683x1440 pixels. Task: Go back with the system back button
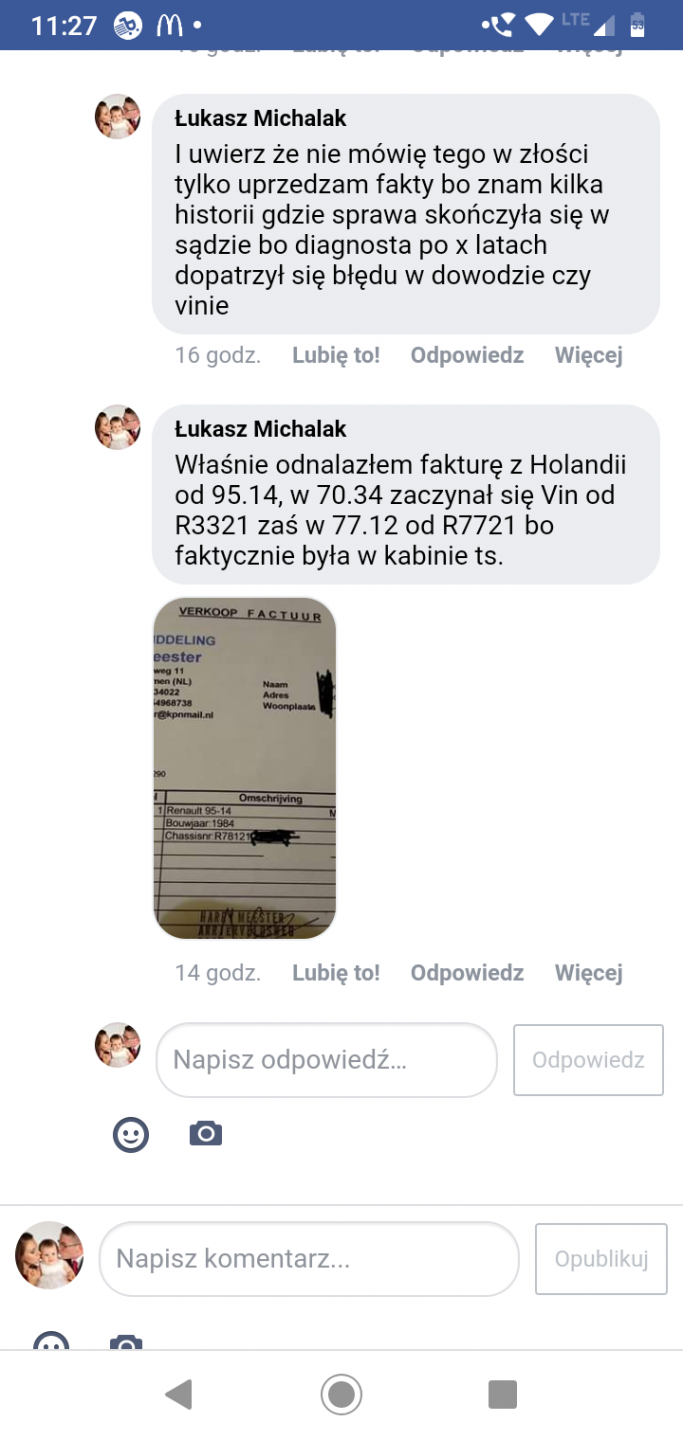click(x=179, y=1394)
